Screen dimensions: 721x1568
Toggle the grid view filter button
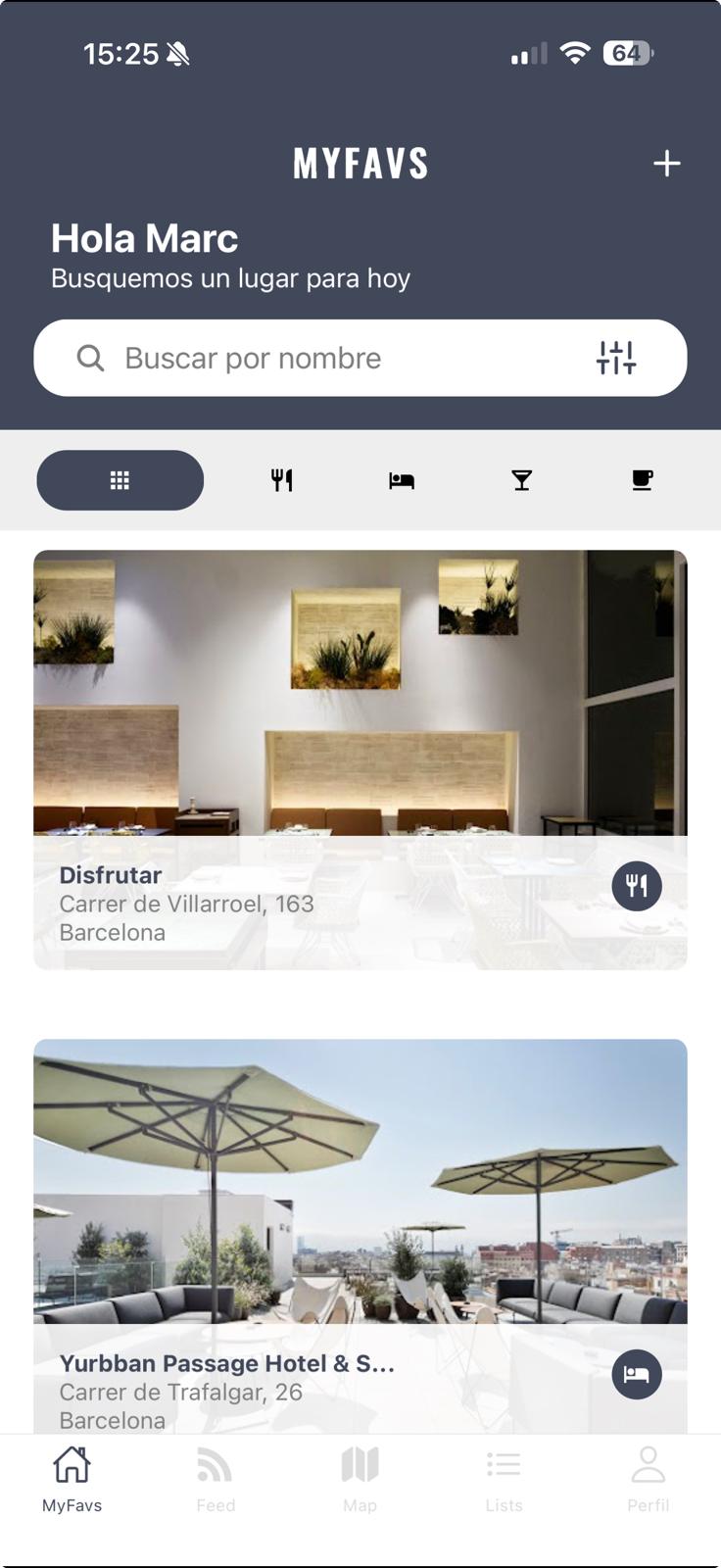(120, 479)
